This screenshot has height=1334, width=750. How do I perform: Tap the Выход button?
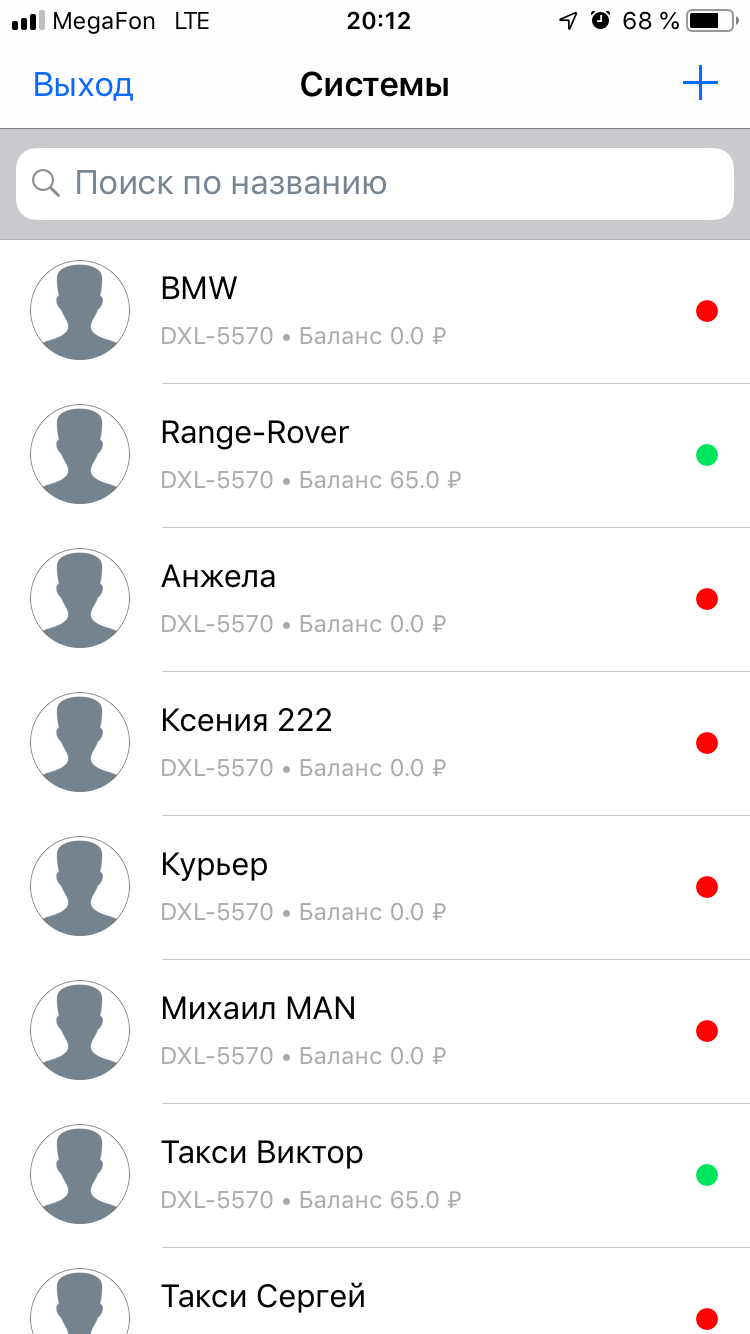83,85
